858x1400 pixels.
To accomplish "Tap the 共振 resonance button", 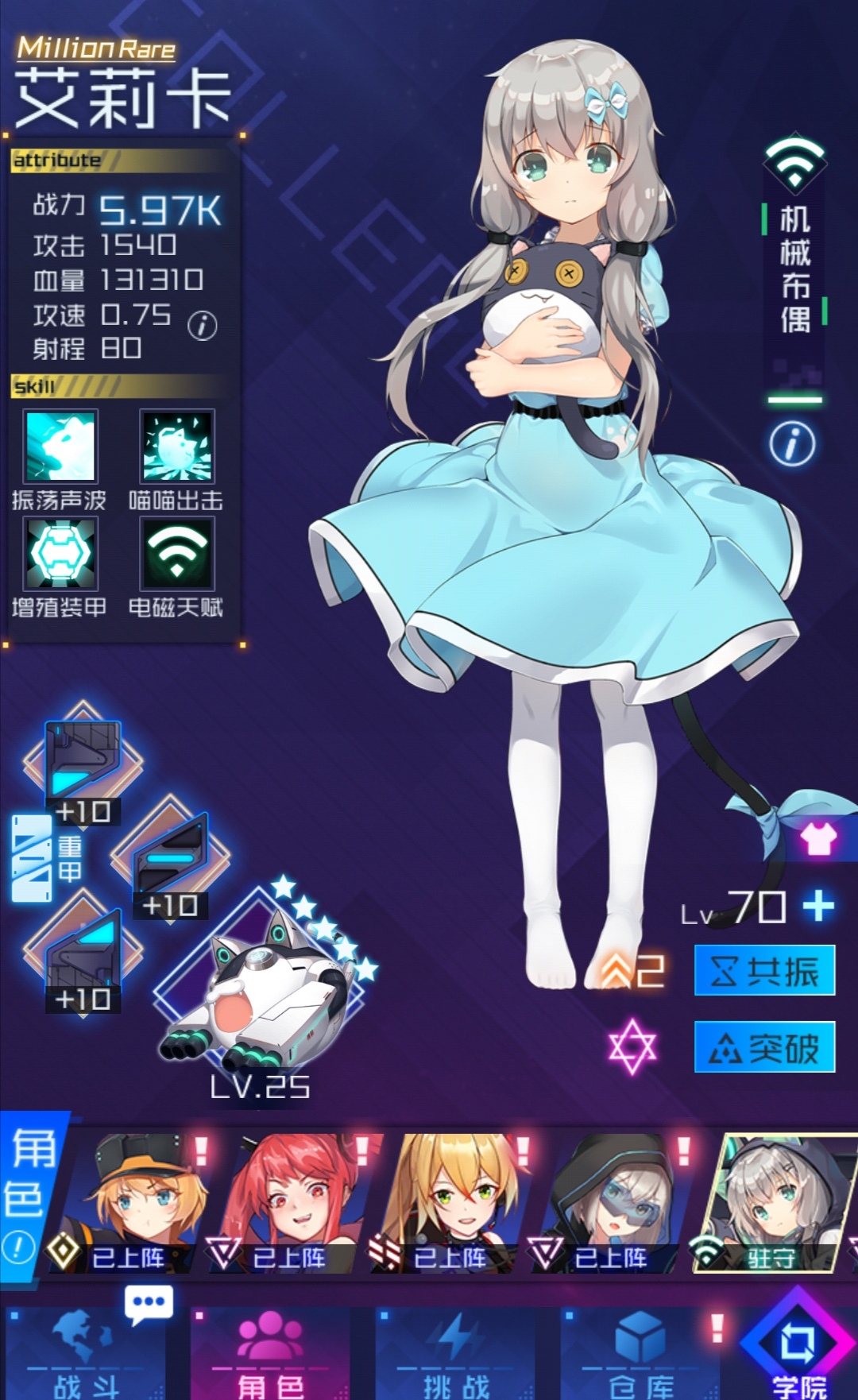I will pyautogui.click(x=764, y=970).
